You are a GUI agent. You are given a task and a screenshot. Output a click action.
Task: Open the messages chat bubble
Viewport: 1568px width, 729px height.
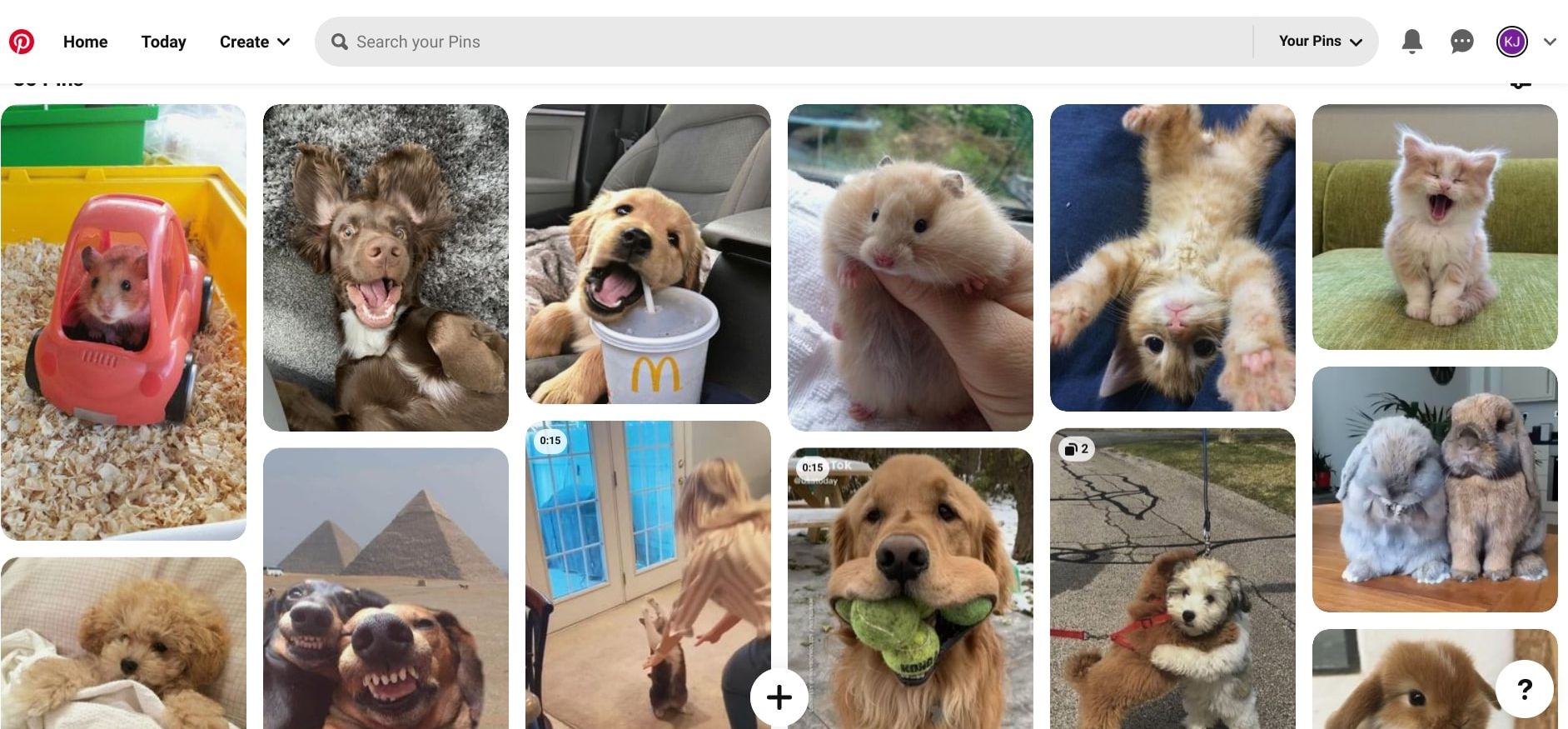tap(1461, 42)
